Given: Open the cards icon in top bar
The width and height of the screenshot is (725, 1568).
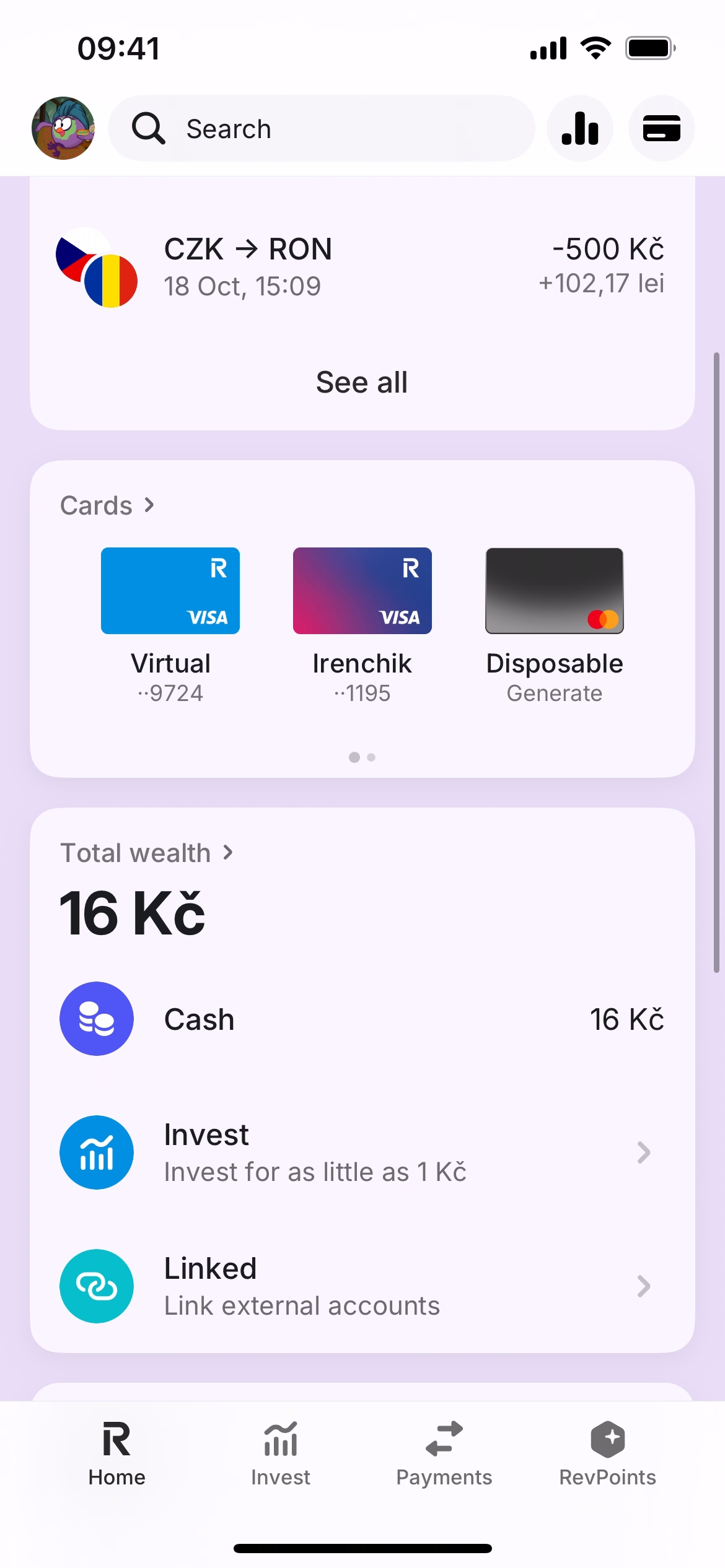Looking at the screenshot, I should pos(661,128).
